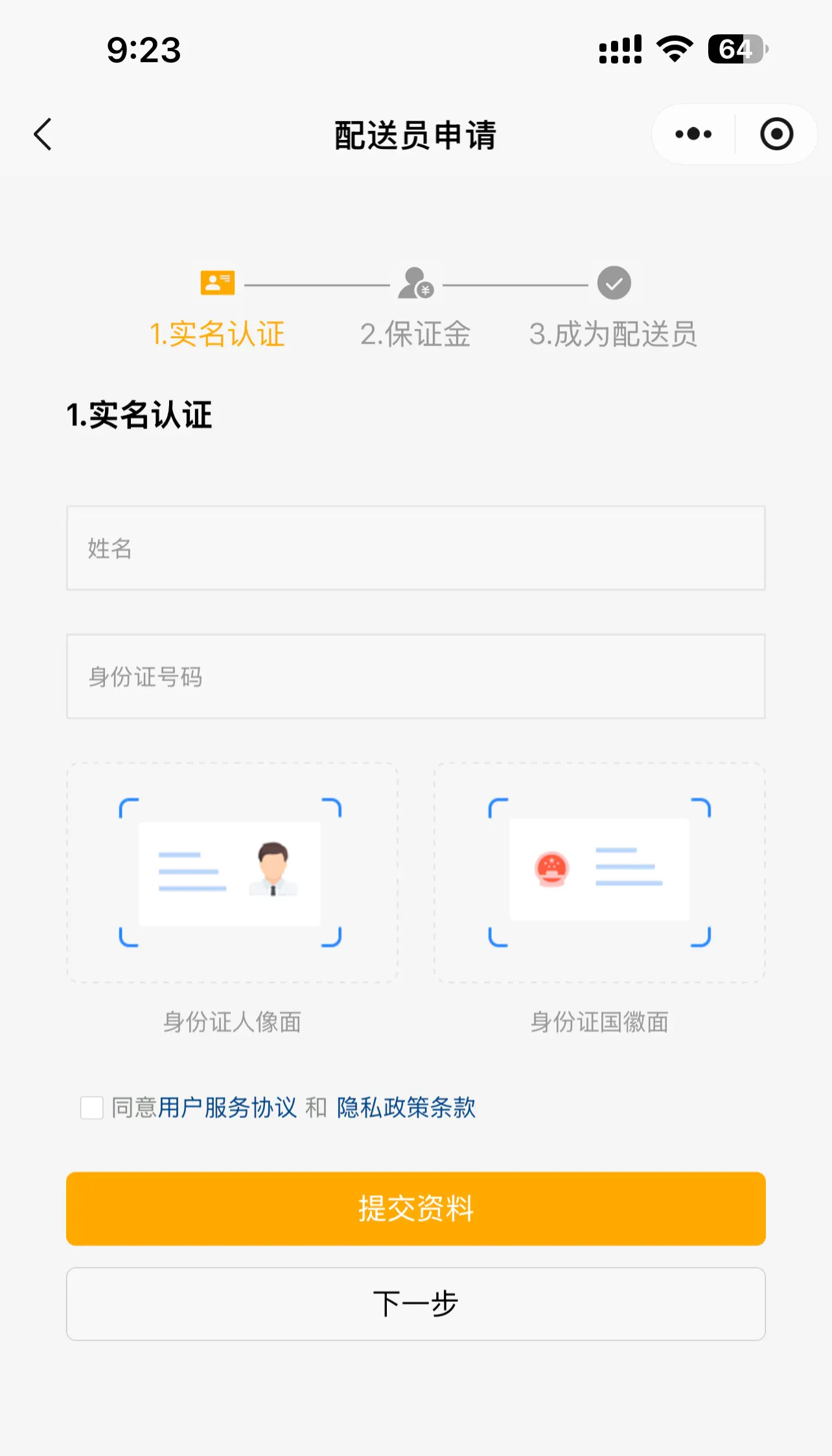This screenshot has width=832, height=1456.
Task: Check the agreement checkbox next to 同意
Action: (92, 1108)
